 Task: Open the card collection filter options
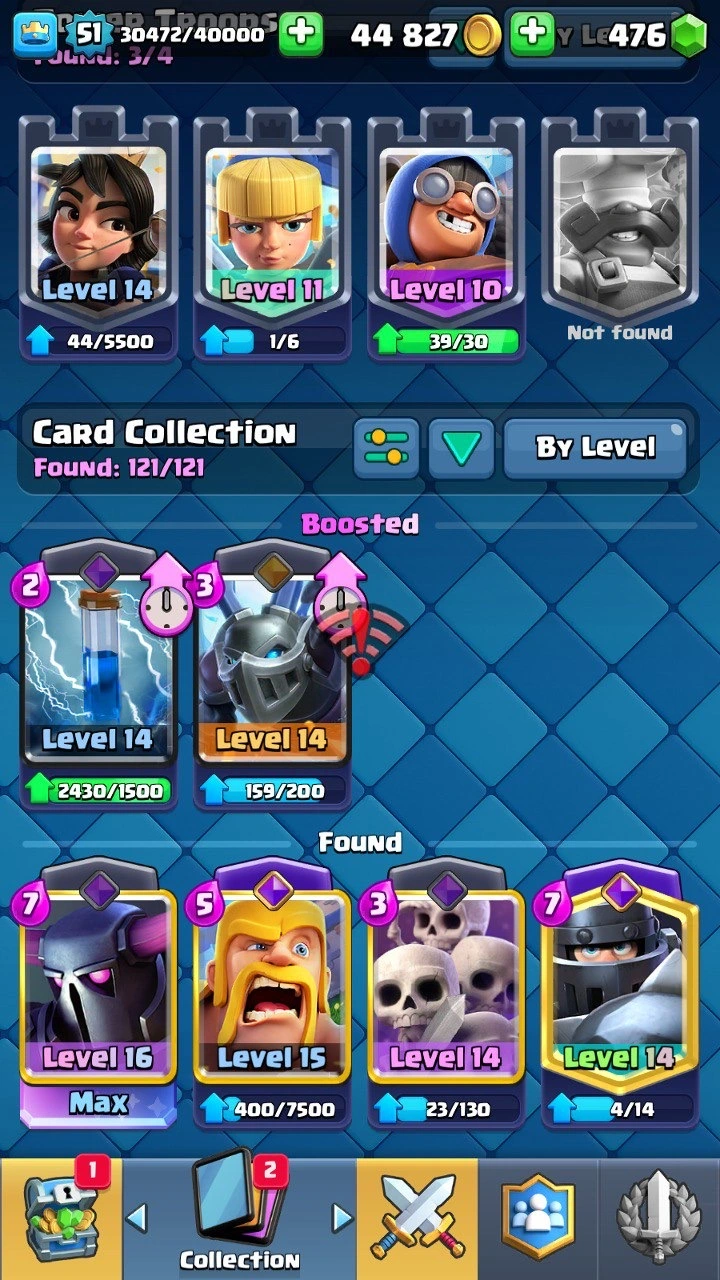(386, 448)
